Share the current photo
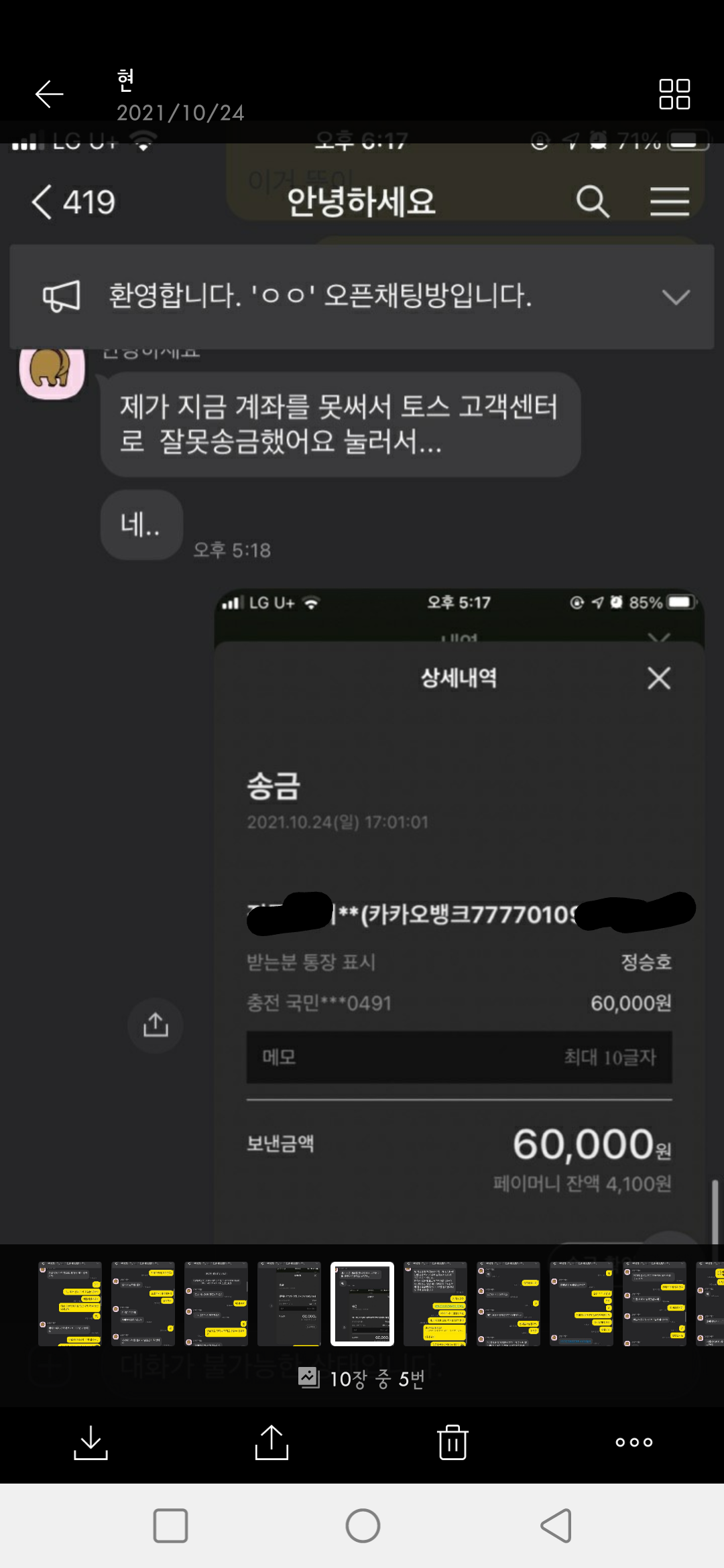 pos(271,1442)
